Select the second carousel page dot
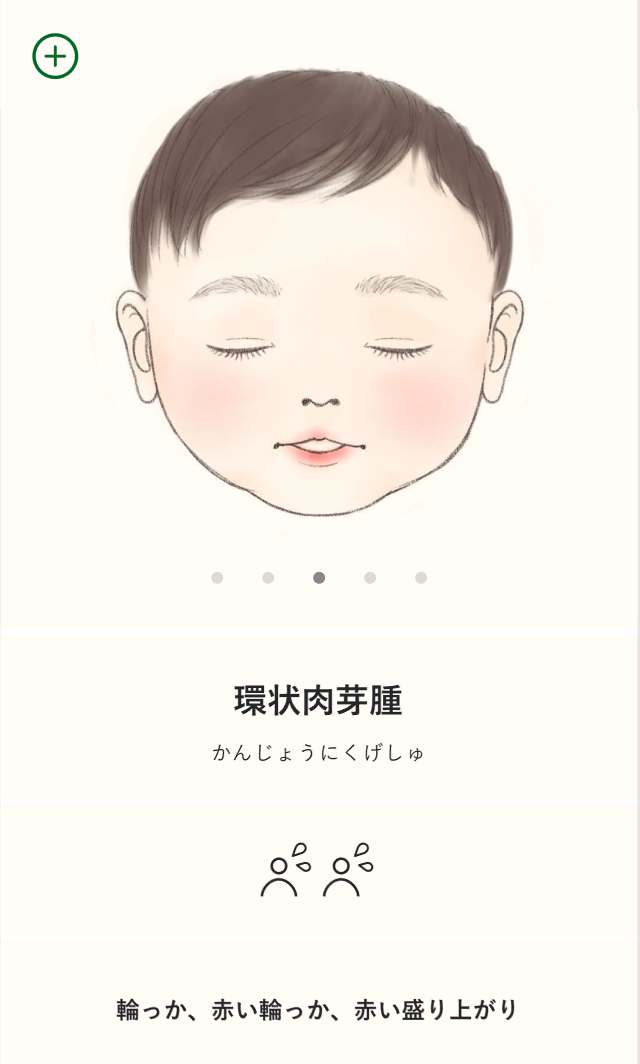Screen dimensions: 640x1064 point(268,577)
